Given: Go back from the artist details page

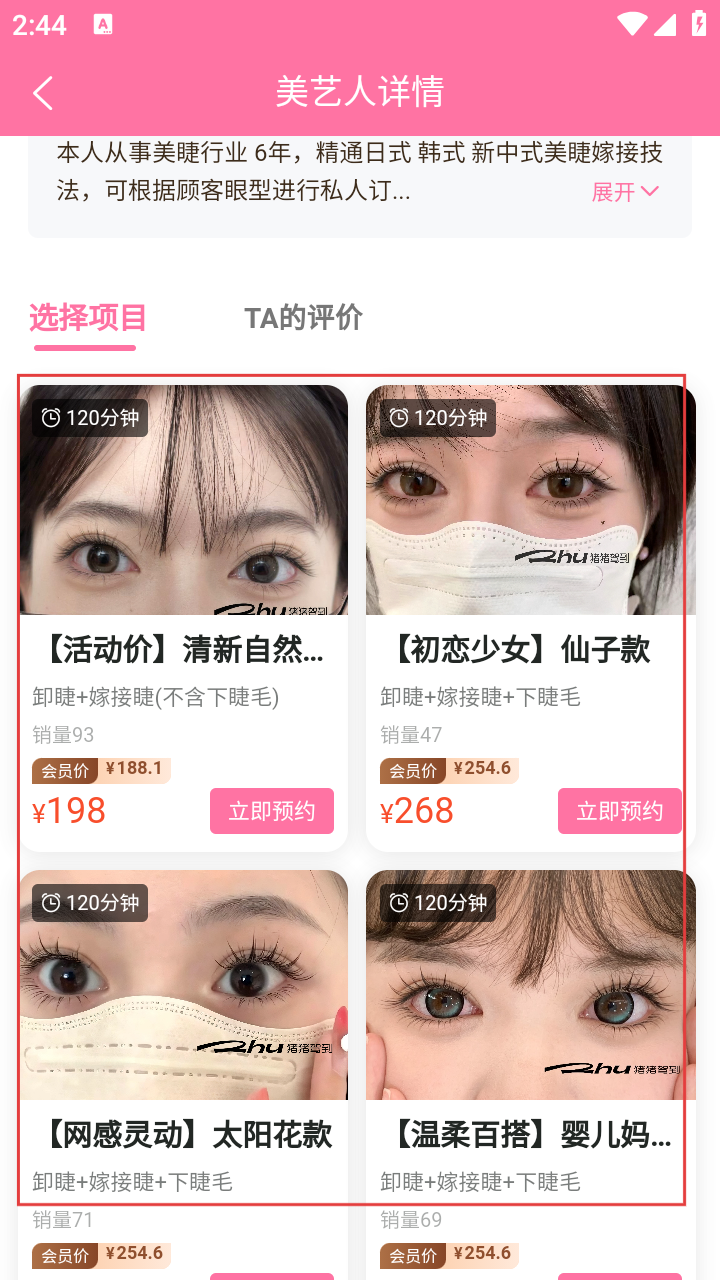Looking at the screenshot, I should click(42, 93).
